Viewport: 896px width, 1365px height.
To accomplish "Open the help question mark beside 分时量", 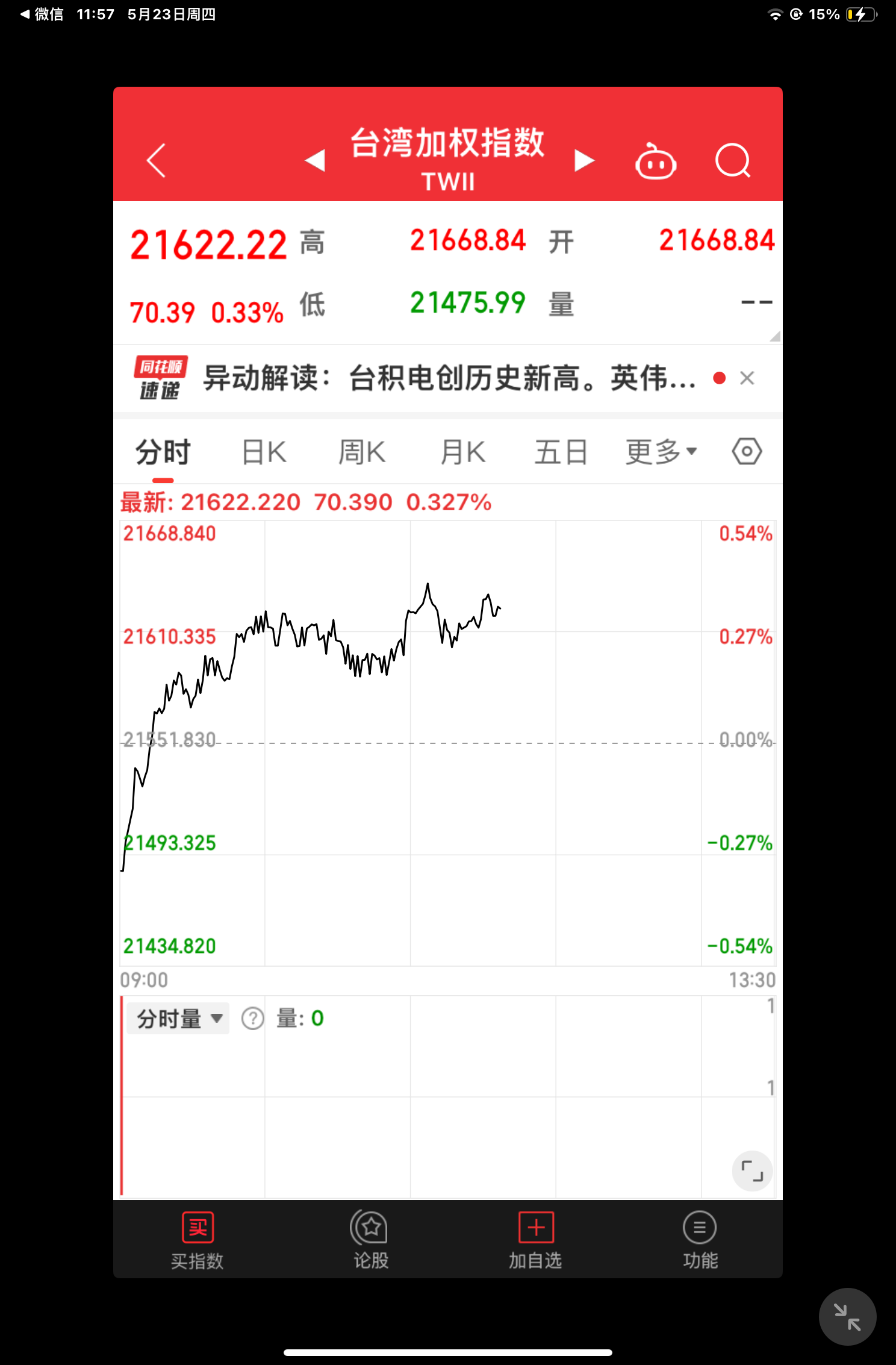I will point(252,1019).
